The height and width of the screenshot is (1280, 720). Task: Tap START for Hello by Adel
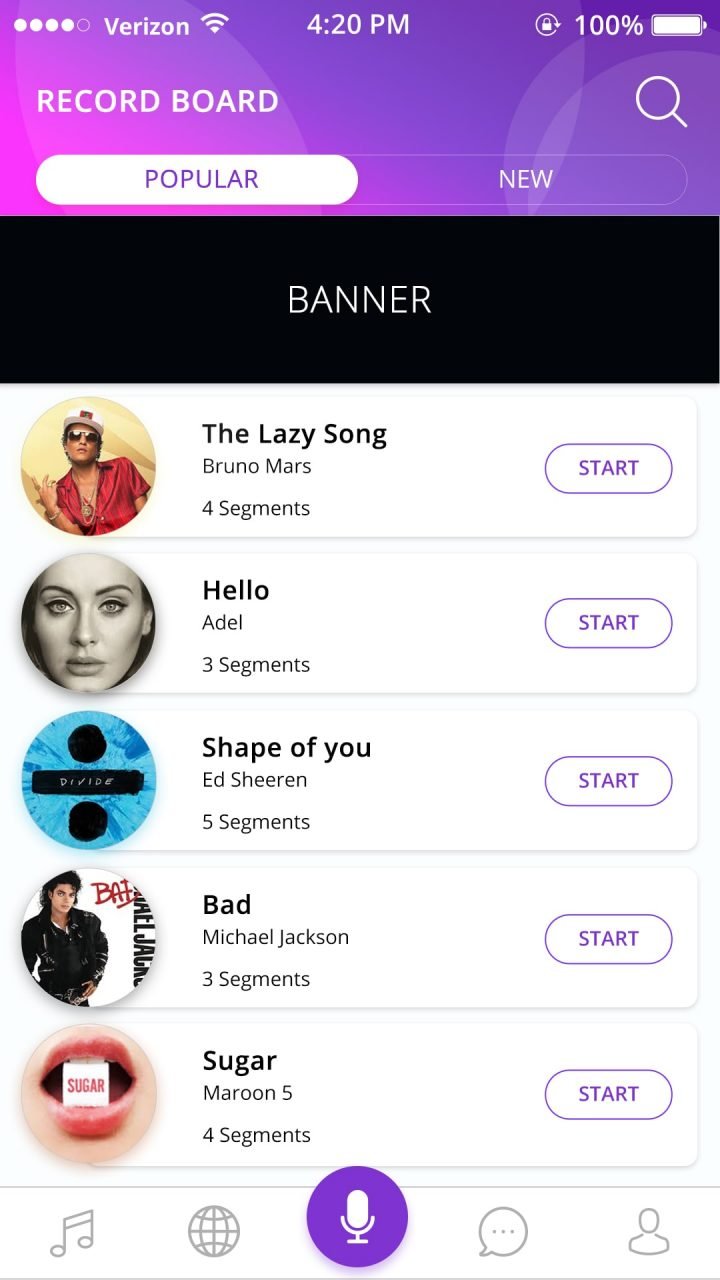point(608,623)
